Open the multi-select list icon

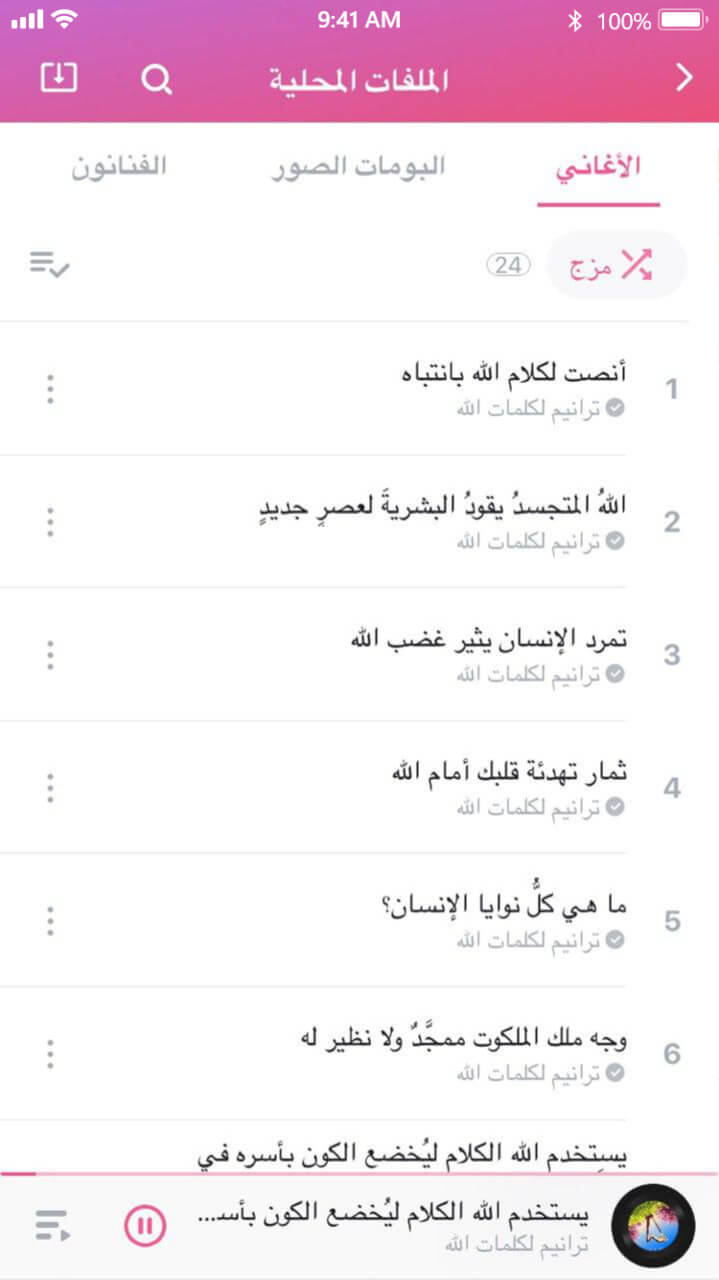[x=49, y=265]
